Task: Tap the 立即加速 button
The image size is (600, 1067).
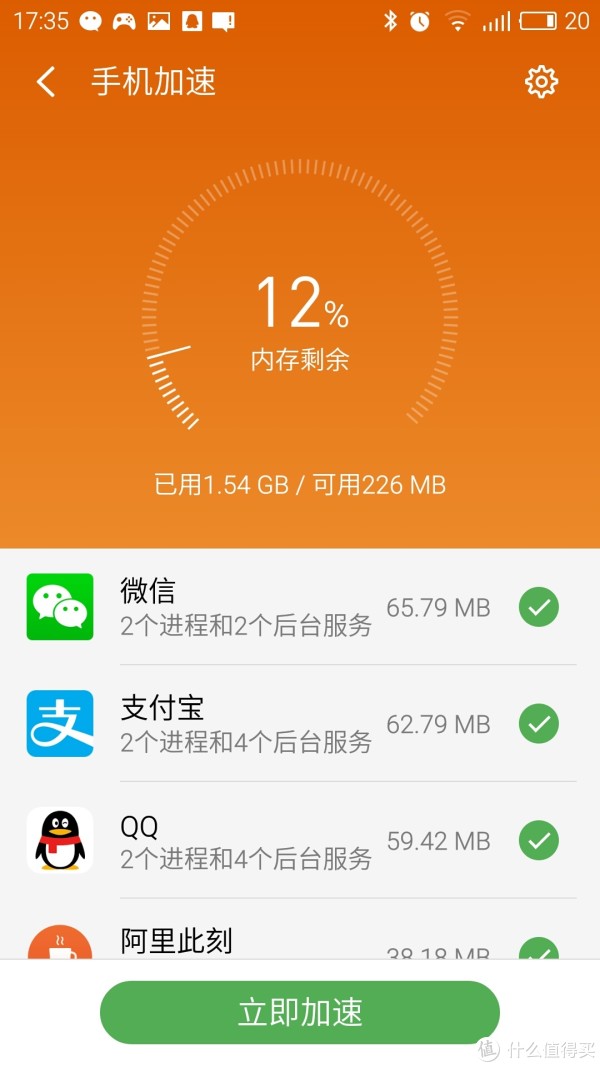Action: (x=300, y=1012)
